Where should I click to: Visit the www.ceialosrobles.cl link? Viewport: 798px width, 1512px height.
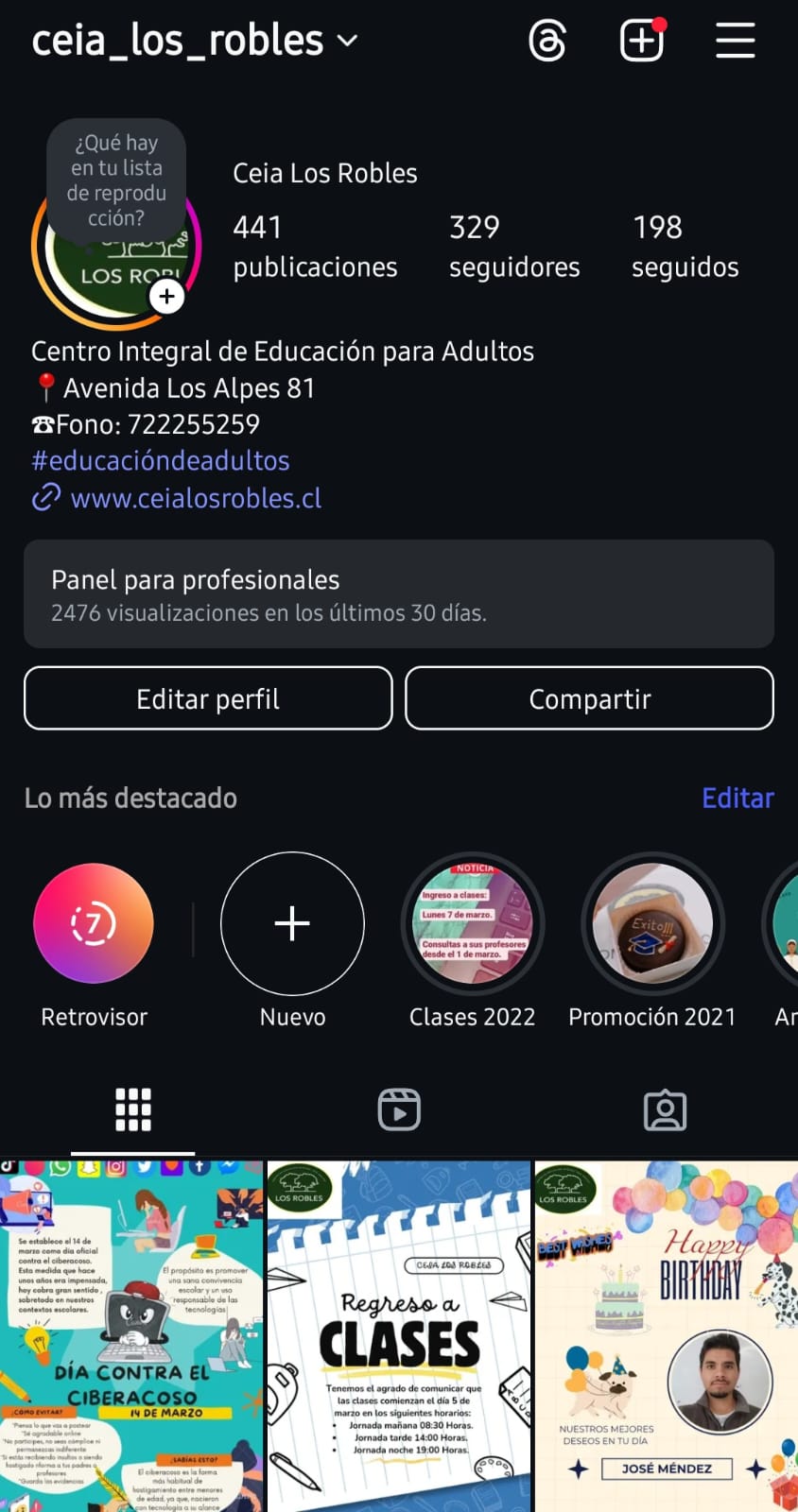pyautogui.click(x=196, y=498)
